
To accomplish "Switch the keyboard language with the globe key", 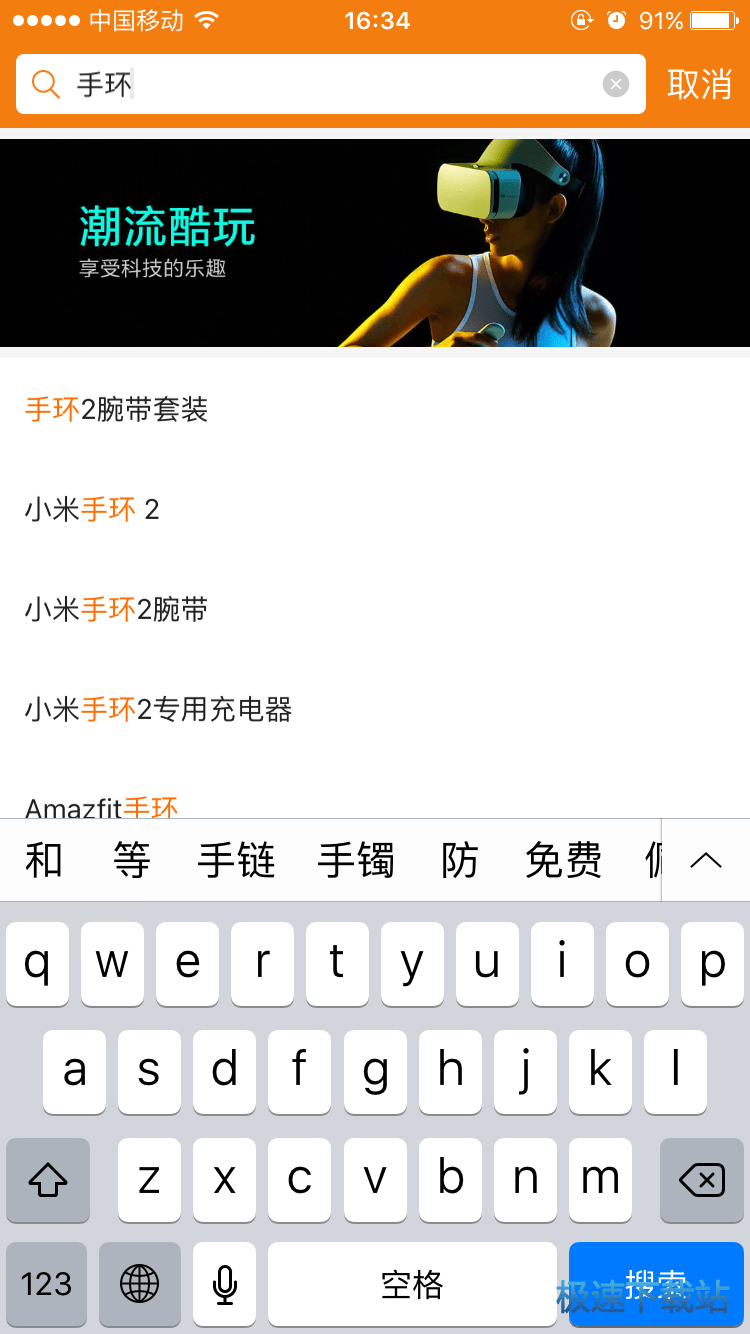I will pos(139,1283).
